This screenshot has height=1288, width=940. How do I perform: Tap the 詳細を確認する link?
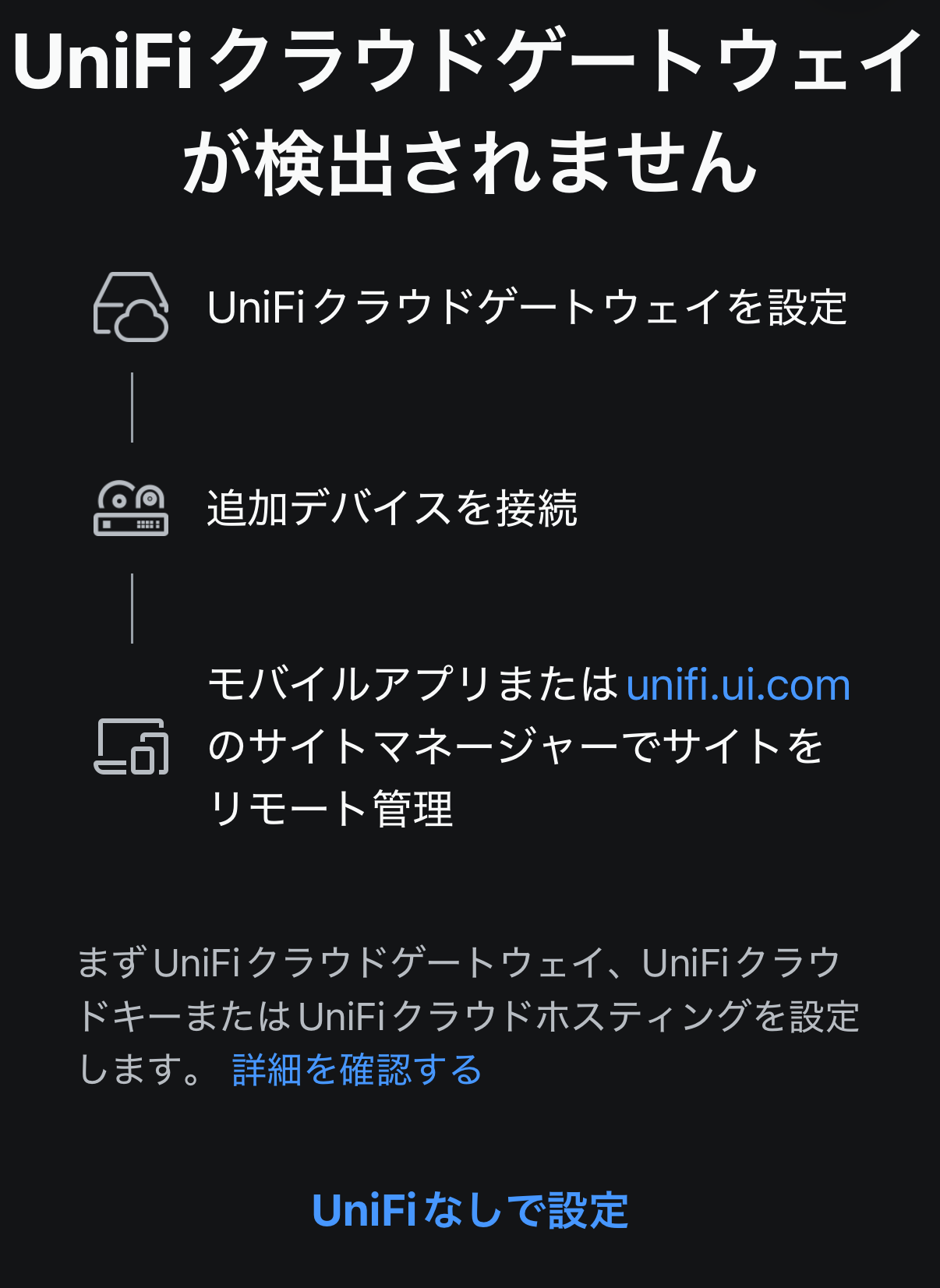(357, 1069)
